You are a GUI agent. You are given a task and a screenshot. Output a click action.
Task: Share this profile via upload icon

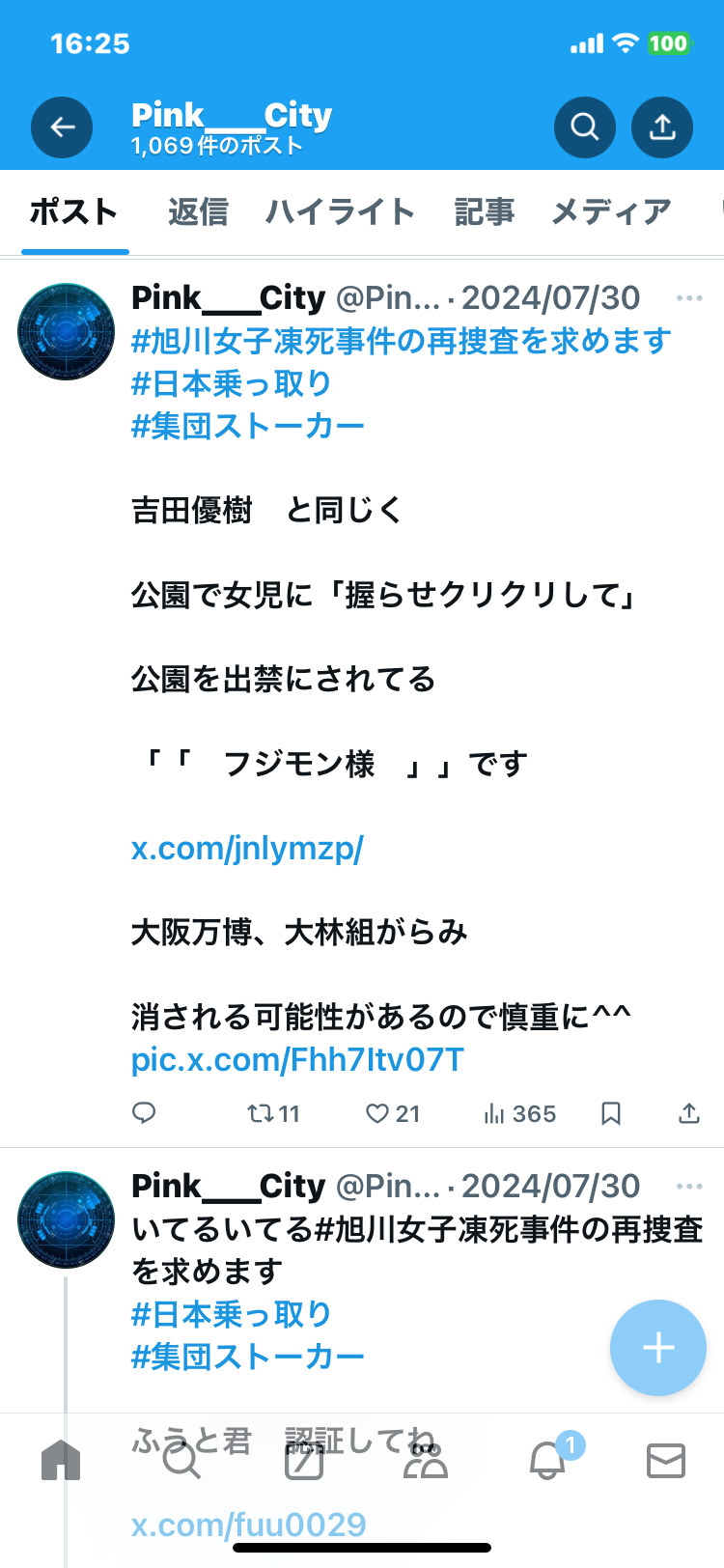tap(661, 127)
